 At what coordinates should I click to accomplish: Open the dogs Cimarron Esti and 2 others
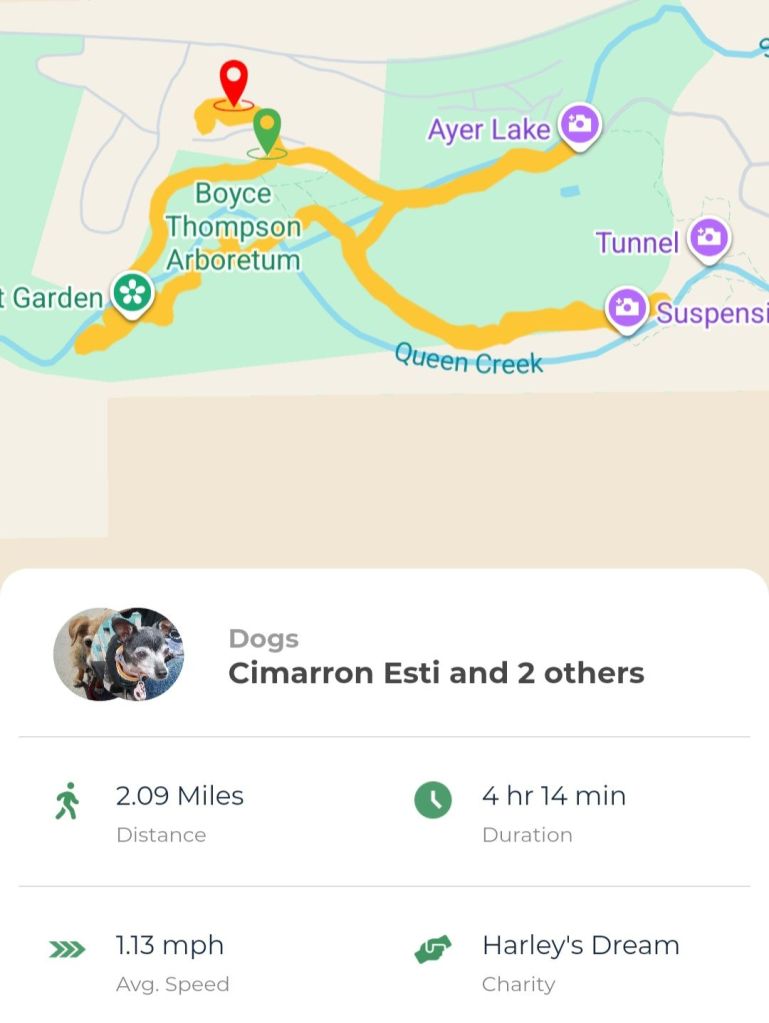pos(436,673)
